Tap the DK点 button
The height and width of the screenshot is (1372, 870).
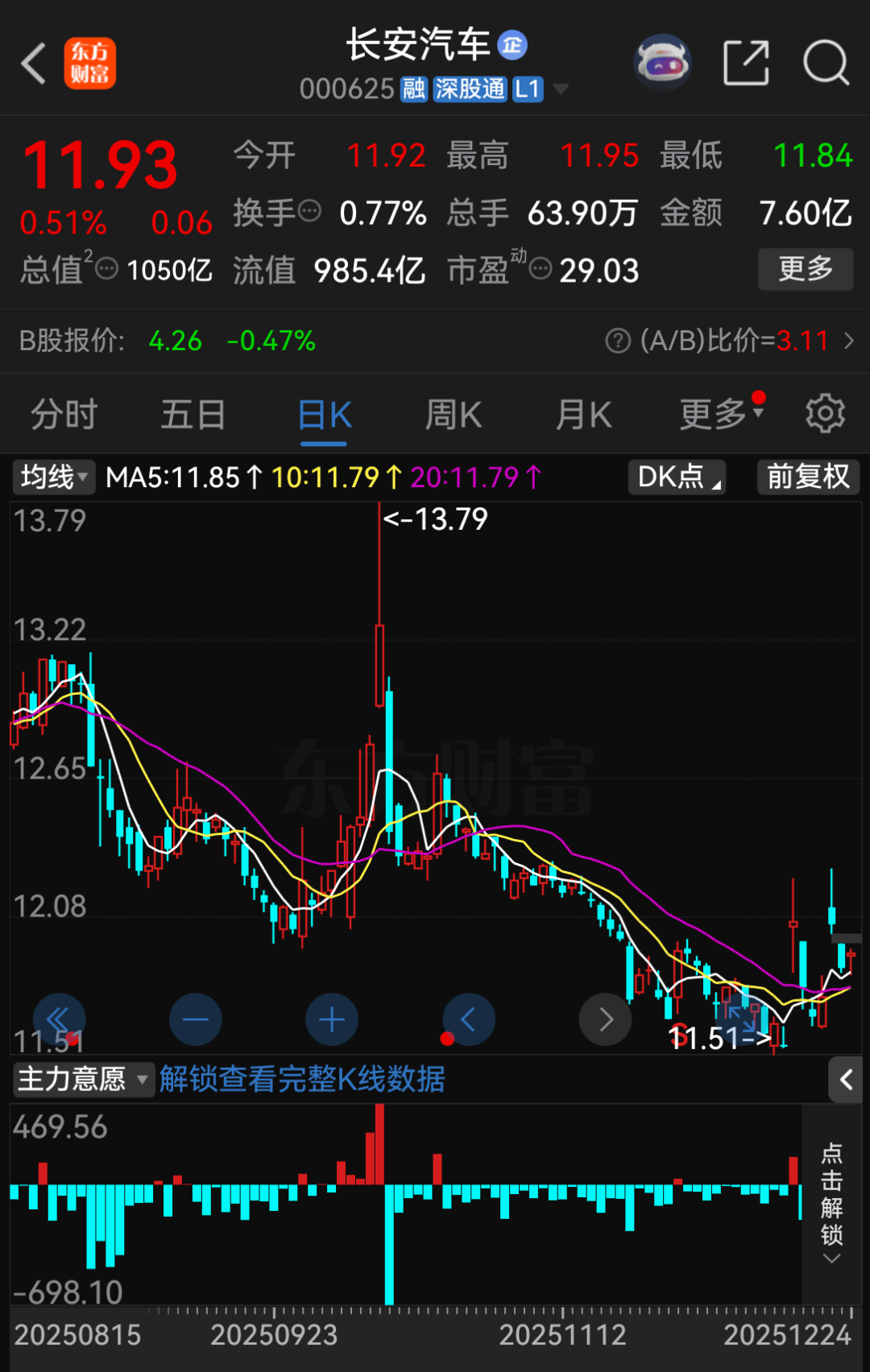(677, 477)
